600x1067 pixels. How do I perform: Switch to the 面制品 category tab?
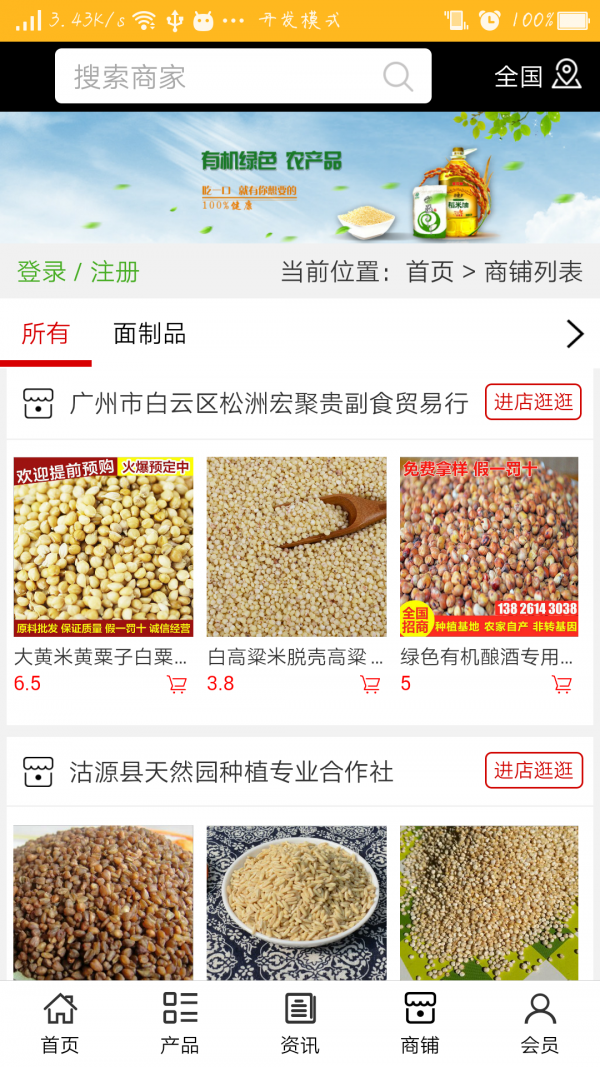coord(150,334)
